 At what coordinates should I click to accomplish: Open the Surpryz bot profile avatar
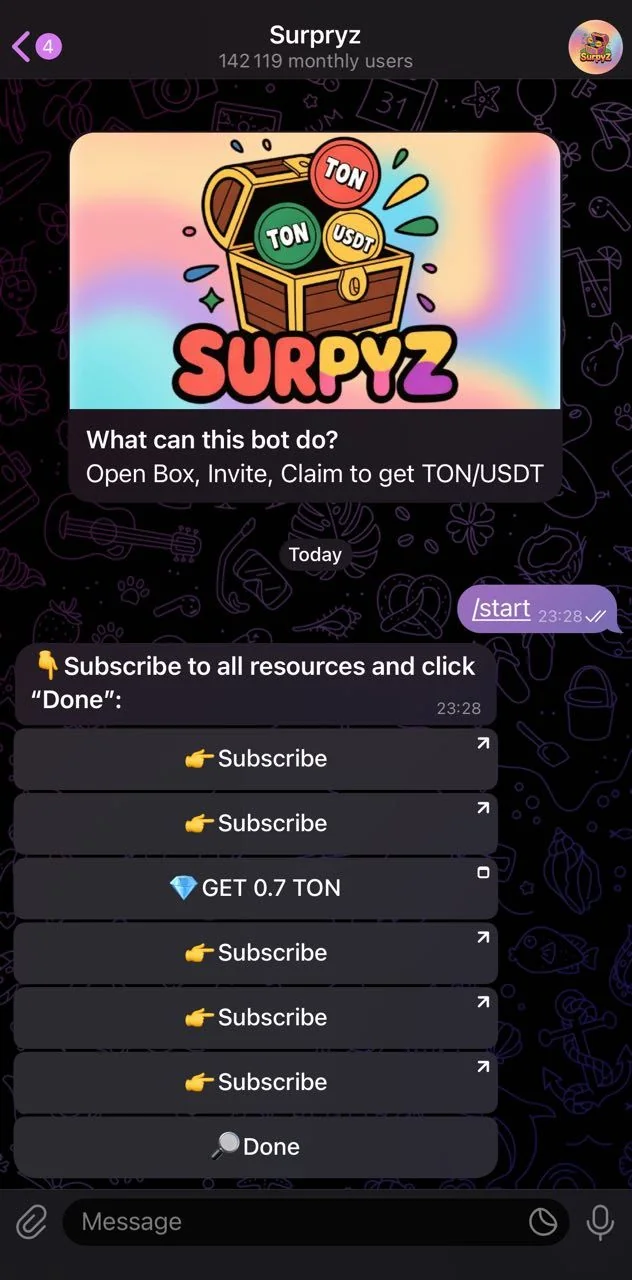[x=595, y=47]
